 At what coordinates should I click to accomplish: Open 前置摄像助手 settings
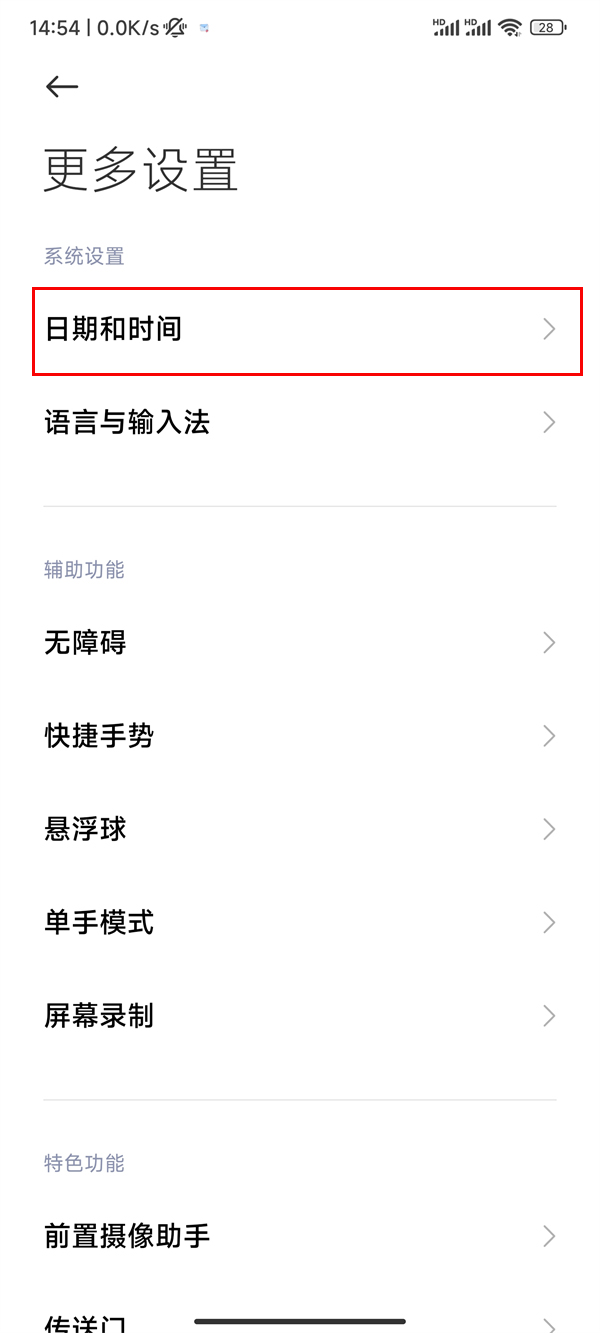pos(300,1236)
